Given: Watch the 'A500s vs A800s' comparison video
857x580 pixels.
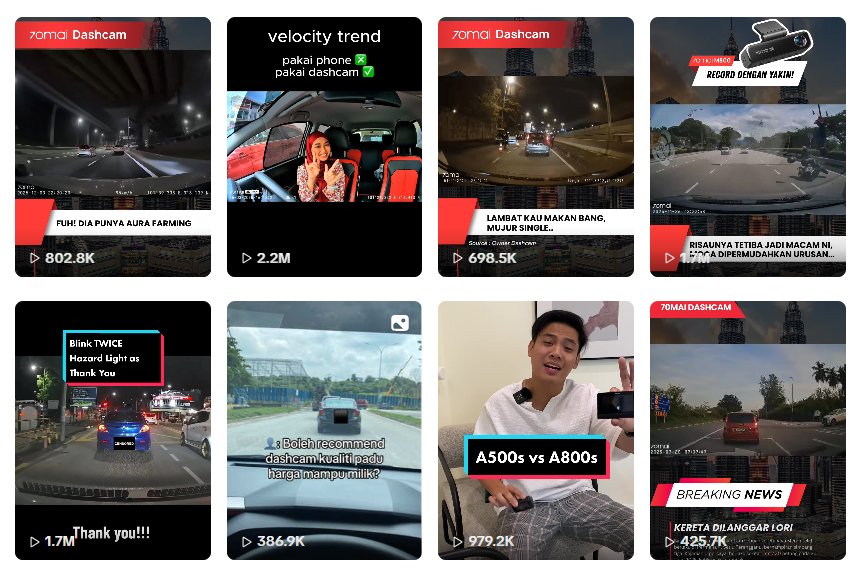Looking at the screenshot, I should click(x=535, y=430).
